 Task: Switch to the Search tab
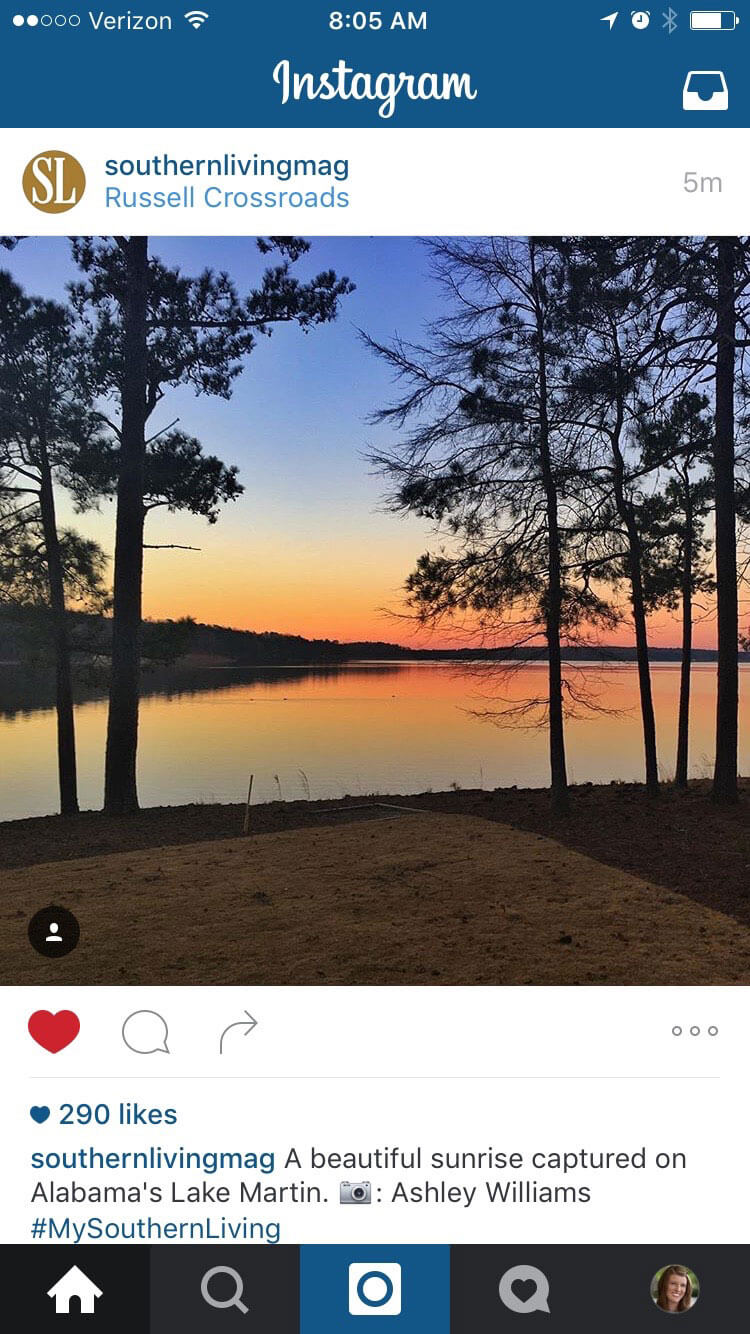pyautogui.click(x=225, y=1290)
